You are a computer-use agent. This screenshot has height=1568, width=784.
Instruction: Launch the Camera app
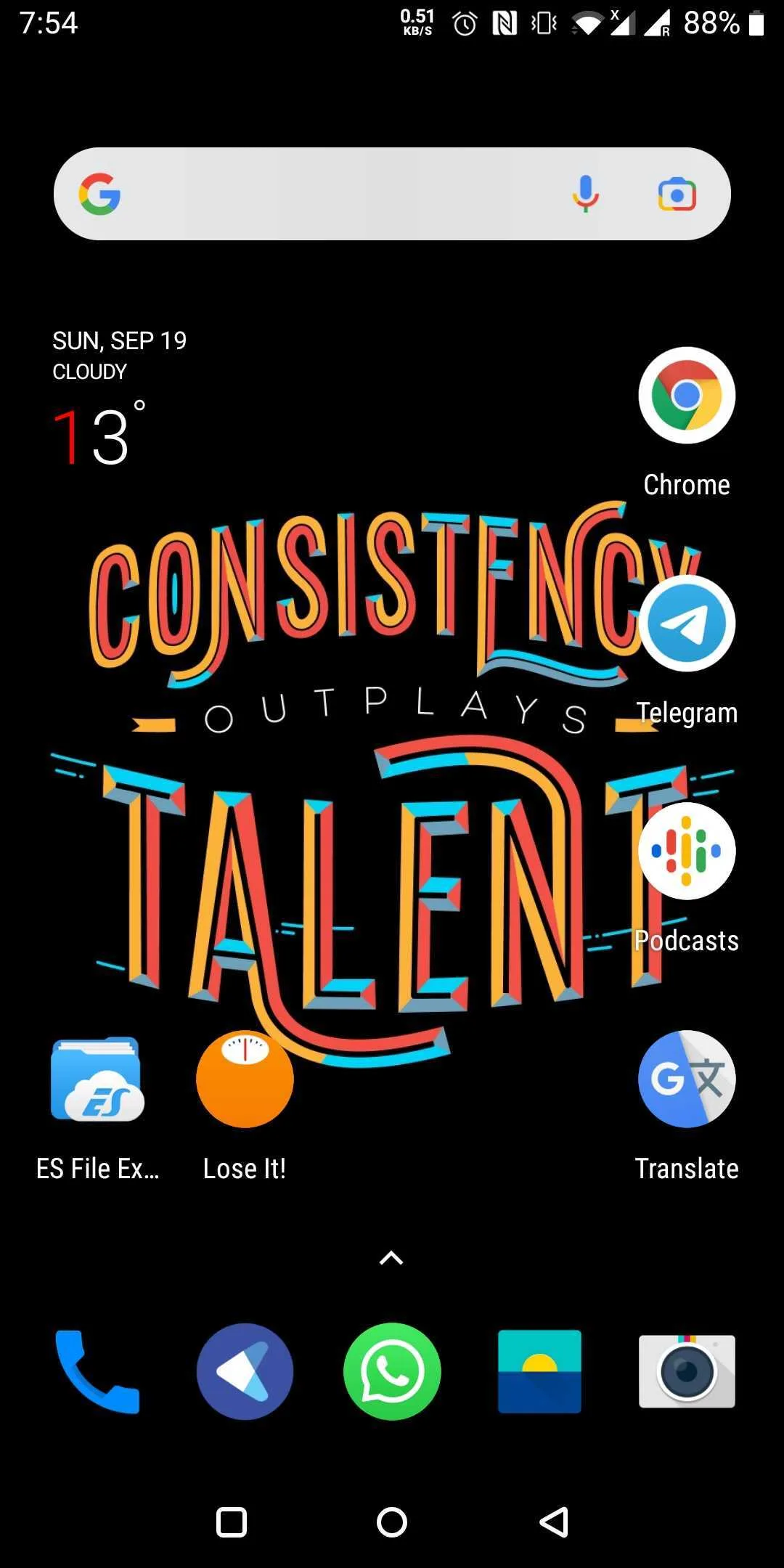(687, 1371)
